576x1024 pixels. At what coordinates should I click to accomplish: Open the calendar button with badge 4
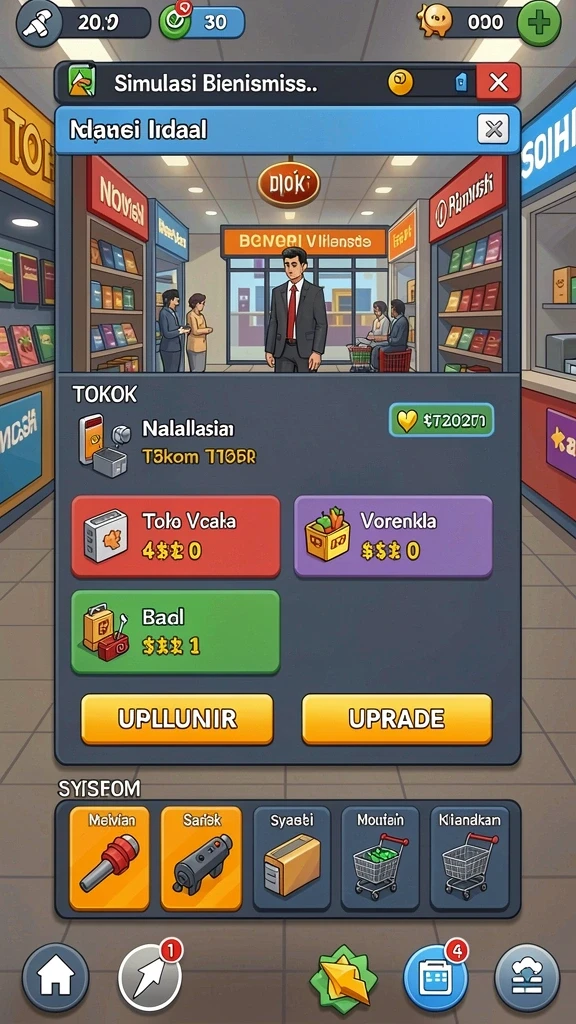tap(436, 978)
